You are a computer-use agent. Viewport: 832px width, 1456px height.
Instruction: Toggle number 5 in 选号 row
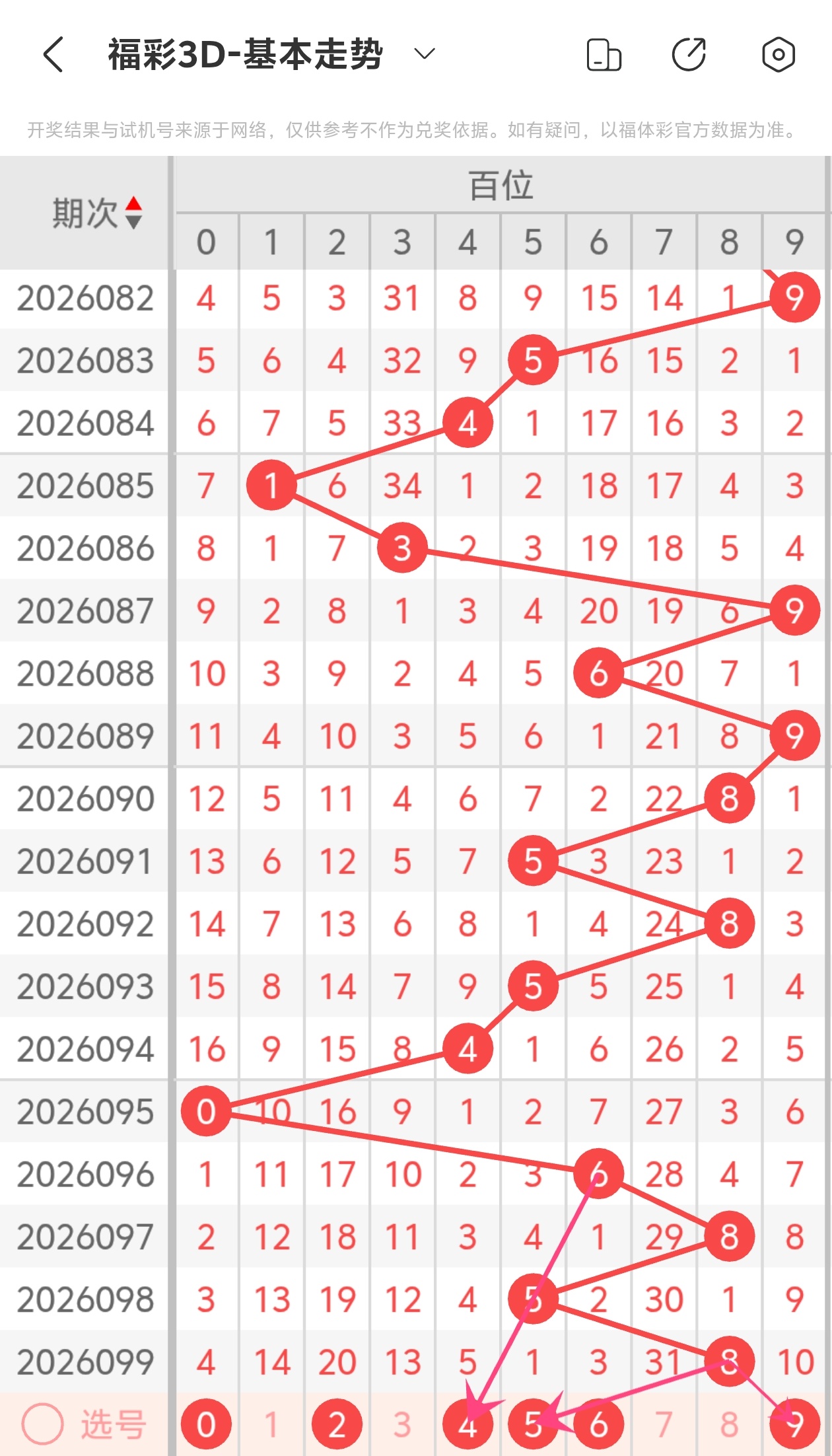pos(533,1424)
